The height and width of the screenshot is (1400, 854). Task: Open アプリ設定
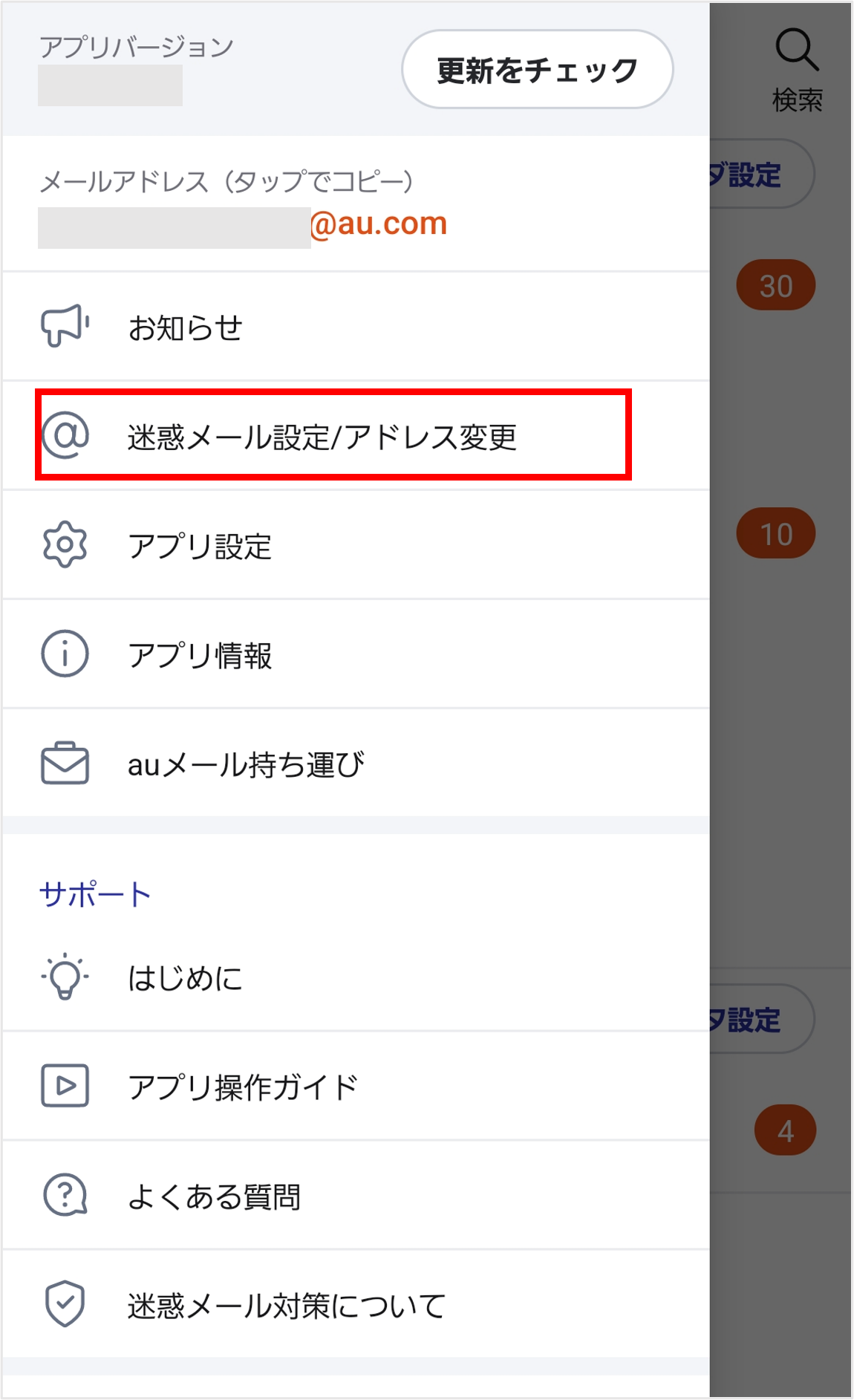point(201,546)
